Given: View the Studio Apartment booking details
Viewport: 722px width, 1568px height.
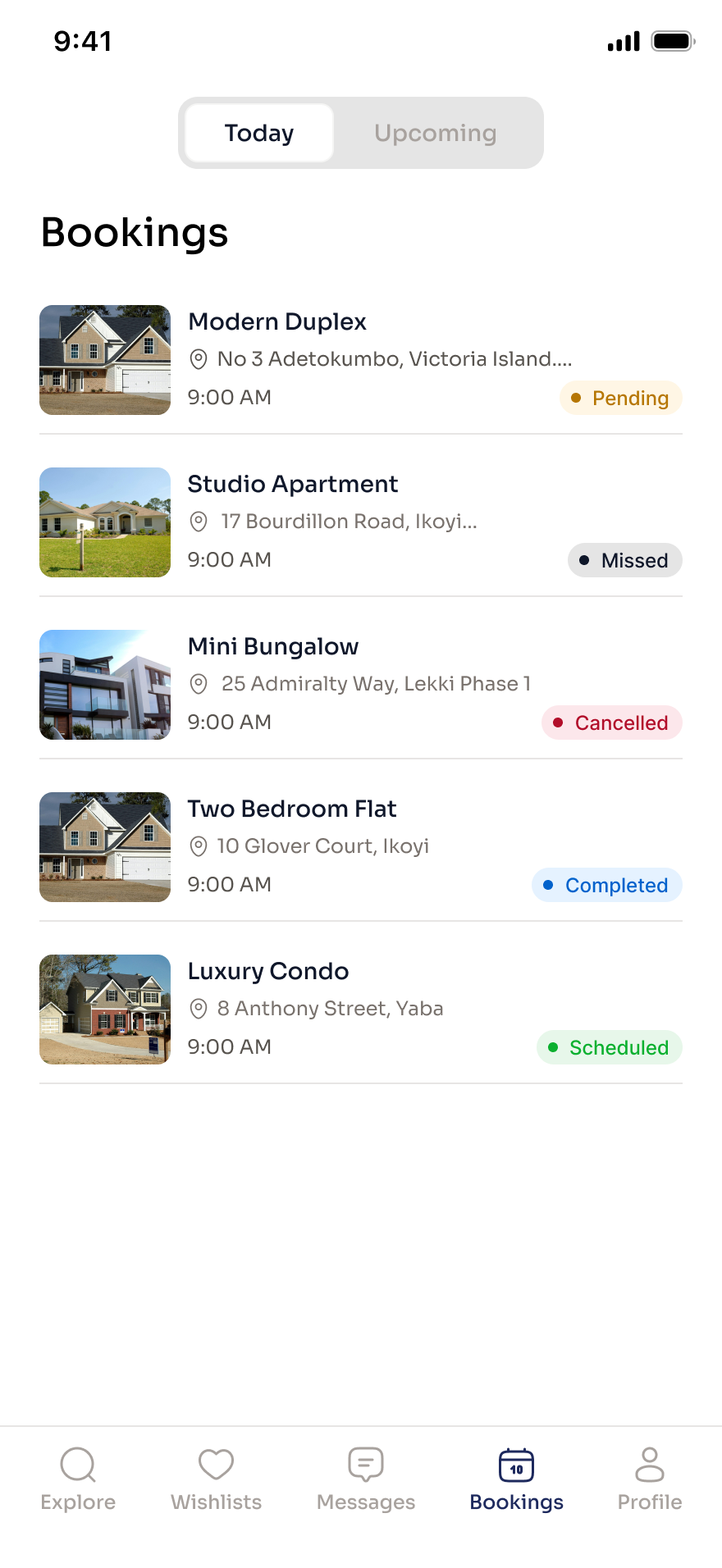Looking at the screenshot, I should click(360, 522).
